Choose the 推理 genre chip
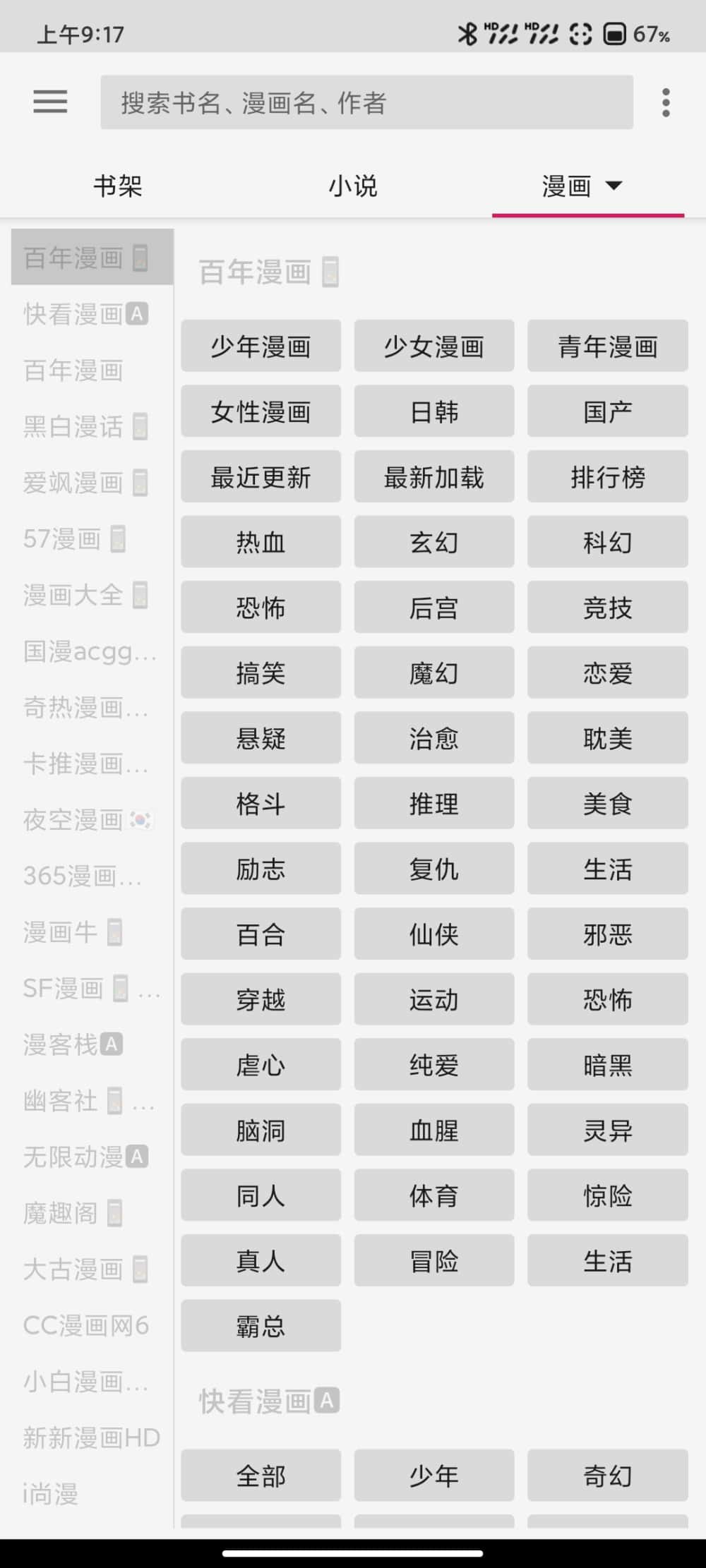Screen dimensions: 706x1568 [x=433, y=804]
